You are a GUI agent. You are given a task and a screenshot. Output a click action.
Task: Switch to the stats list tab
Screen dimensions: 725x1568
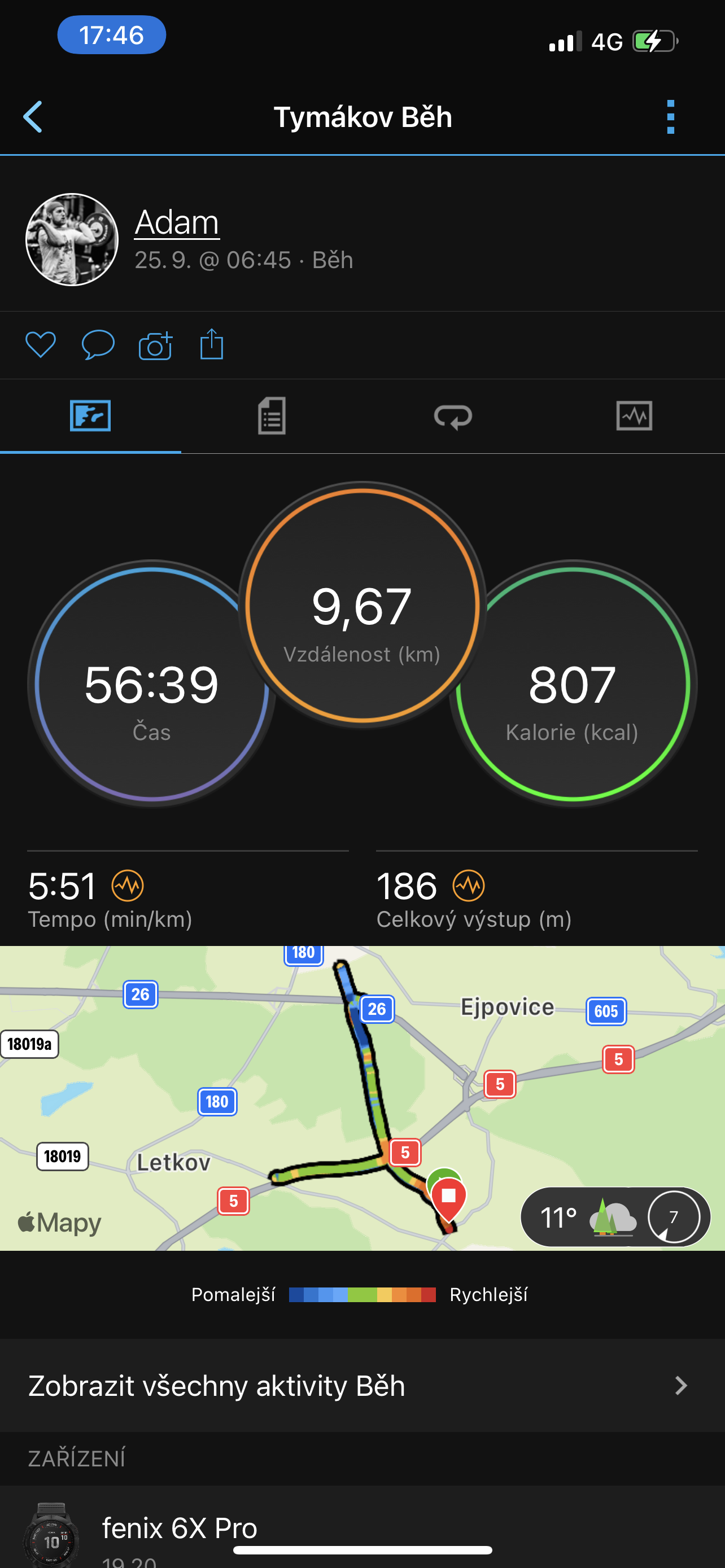pos(272,416)
